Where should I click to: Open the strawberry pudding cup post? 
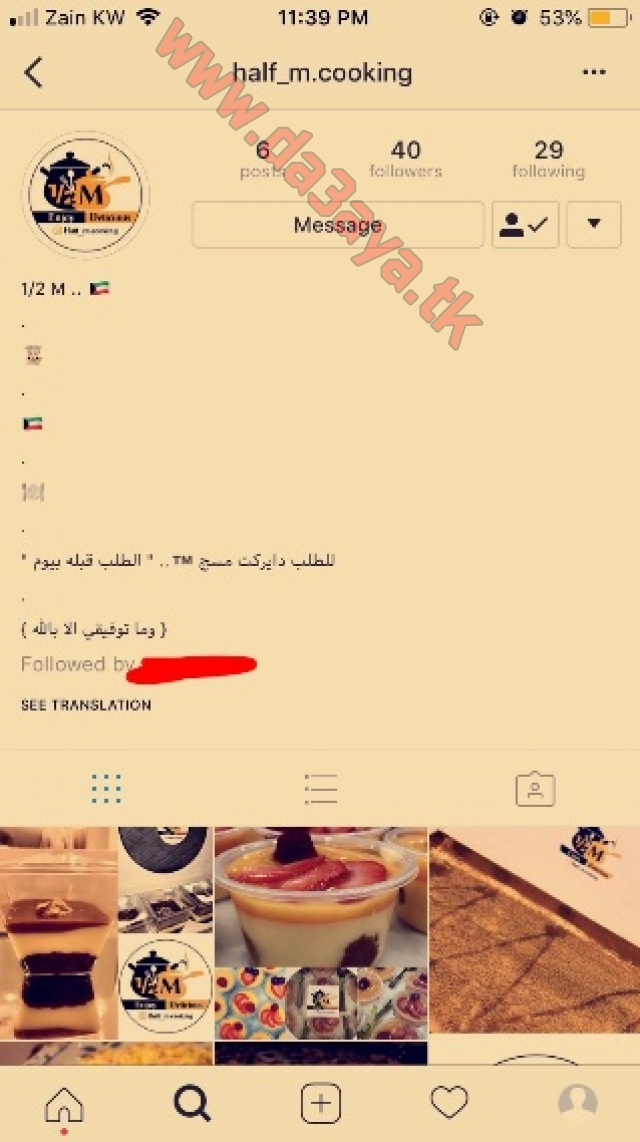tap(321, 933)
